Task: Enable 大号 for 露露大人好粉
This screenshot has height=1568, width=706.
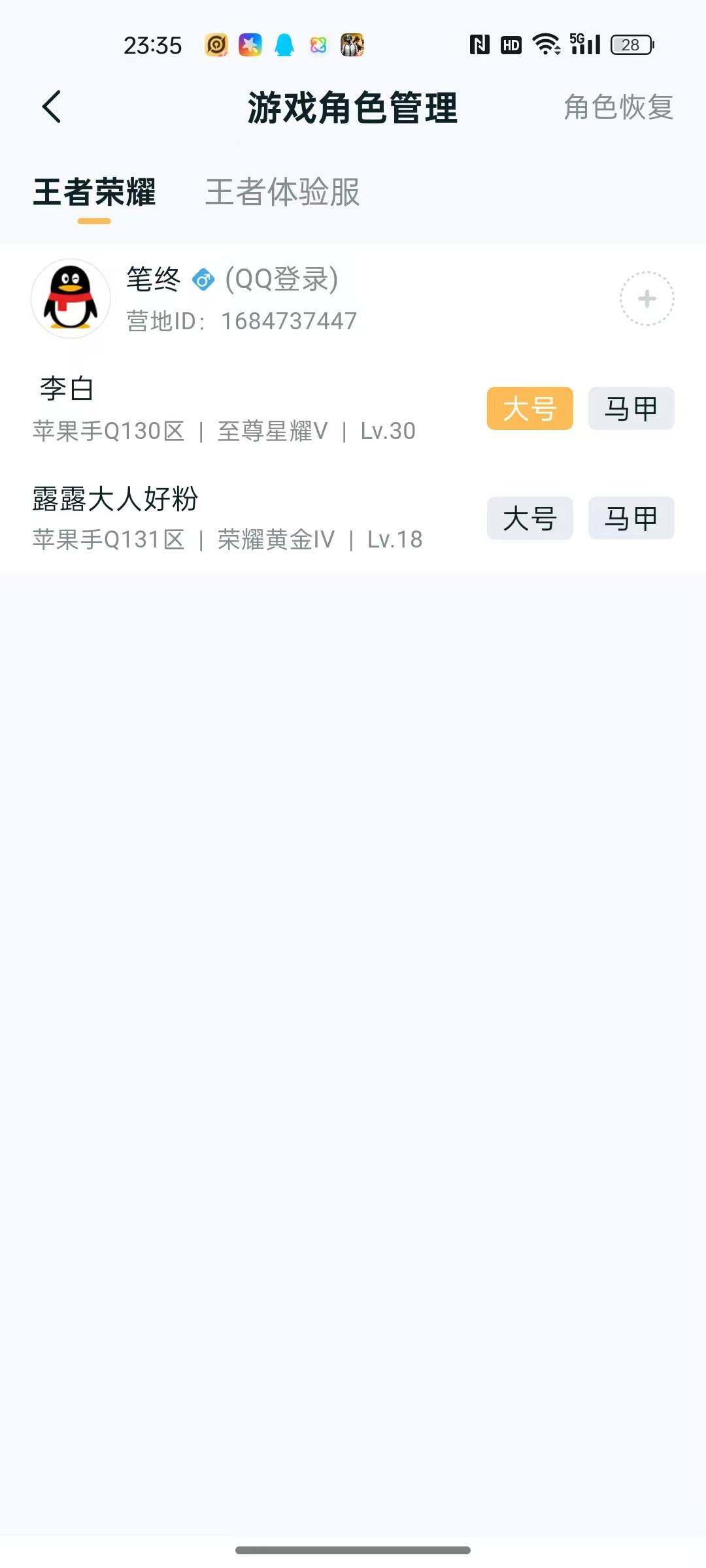Action: pyautogui.click(x=529, y=518)
